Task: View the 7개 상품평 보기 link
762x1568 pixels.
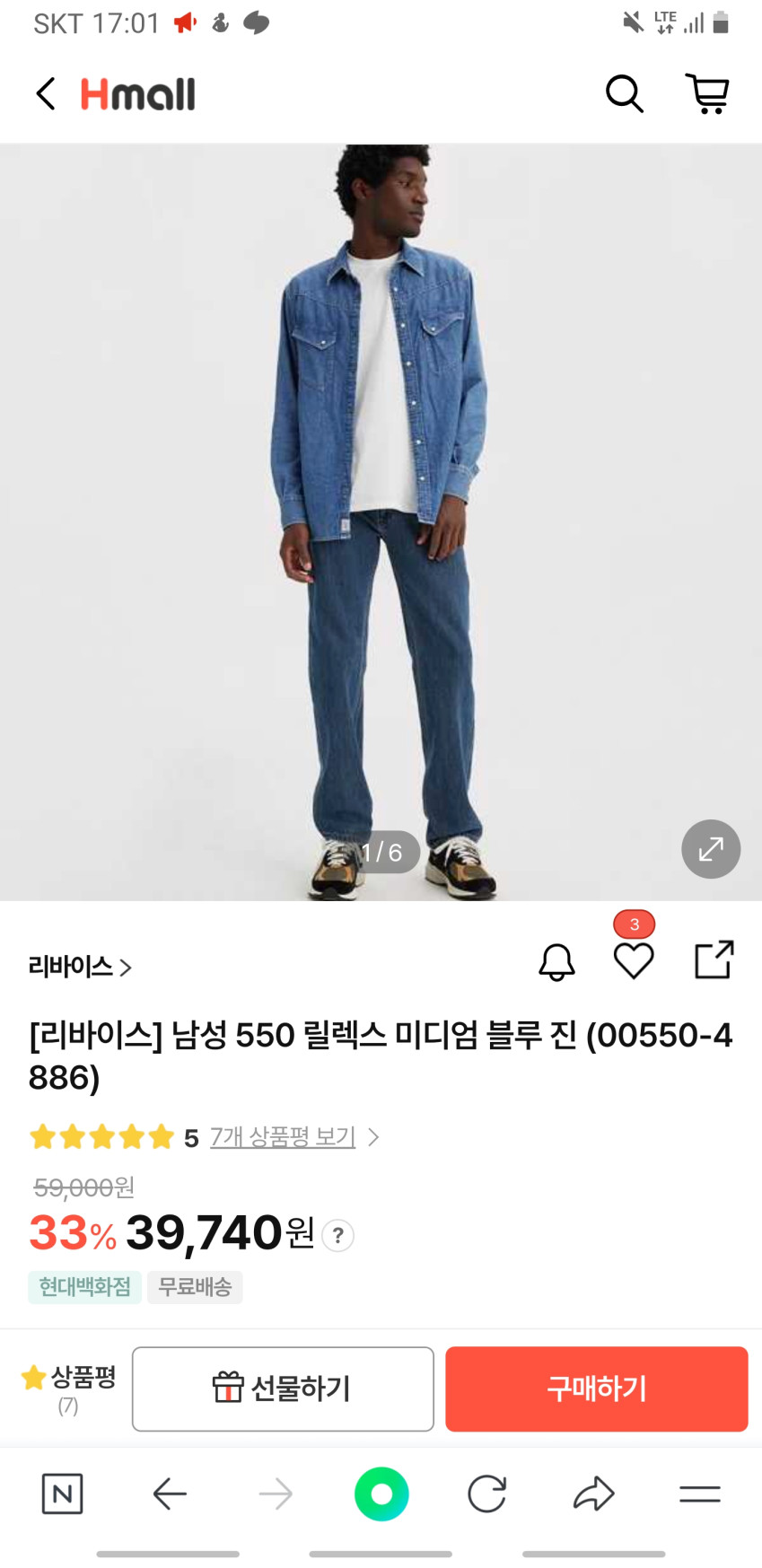Action: [x=284, y=1137]
